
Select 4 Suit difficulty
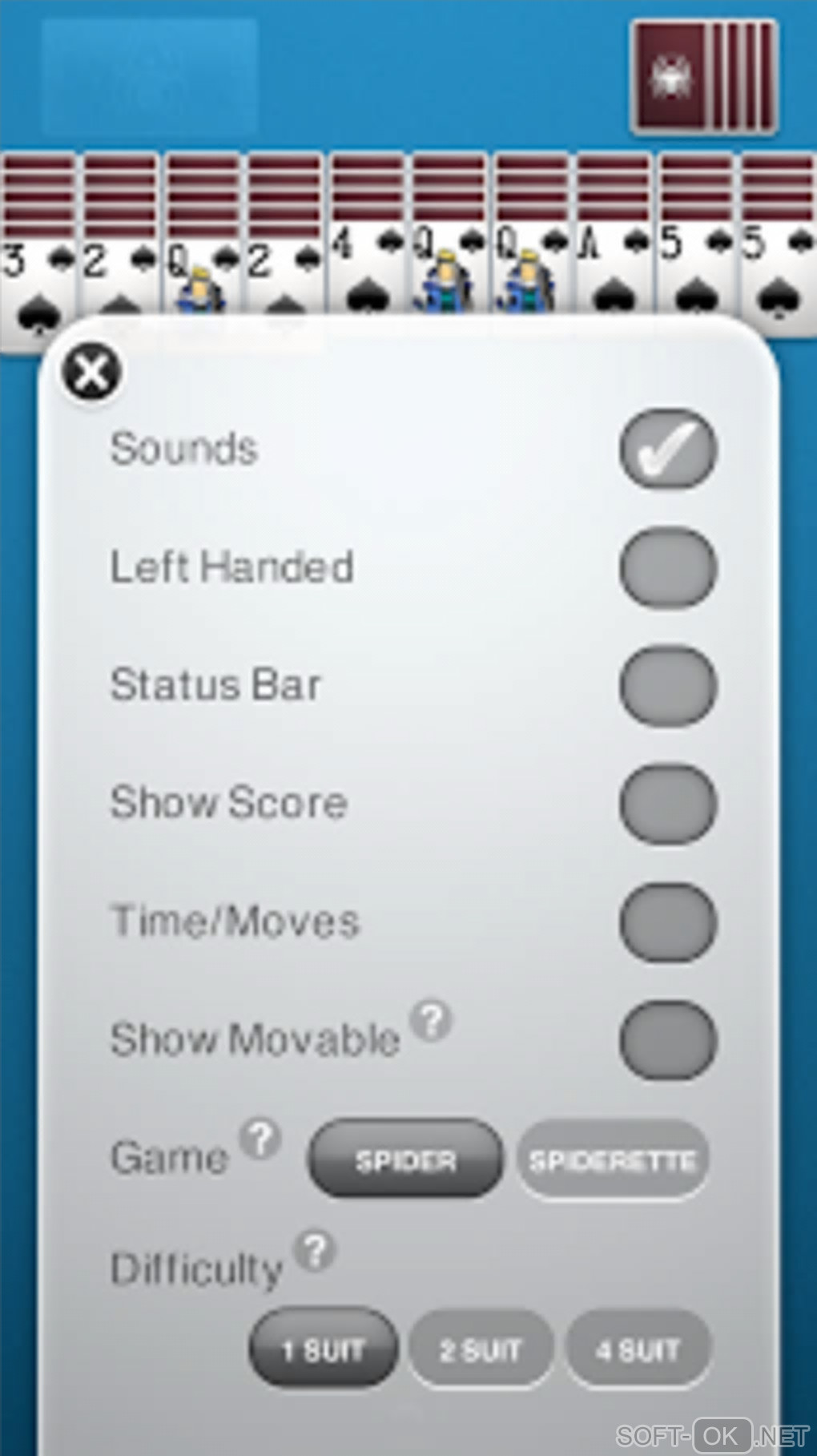pos(638,1350)
